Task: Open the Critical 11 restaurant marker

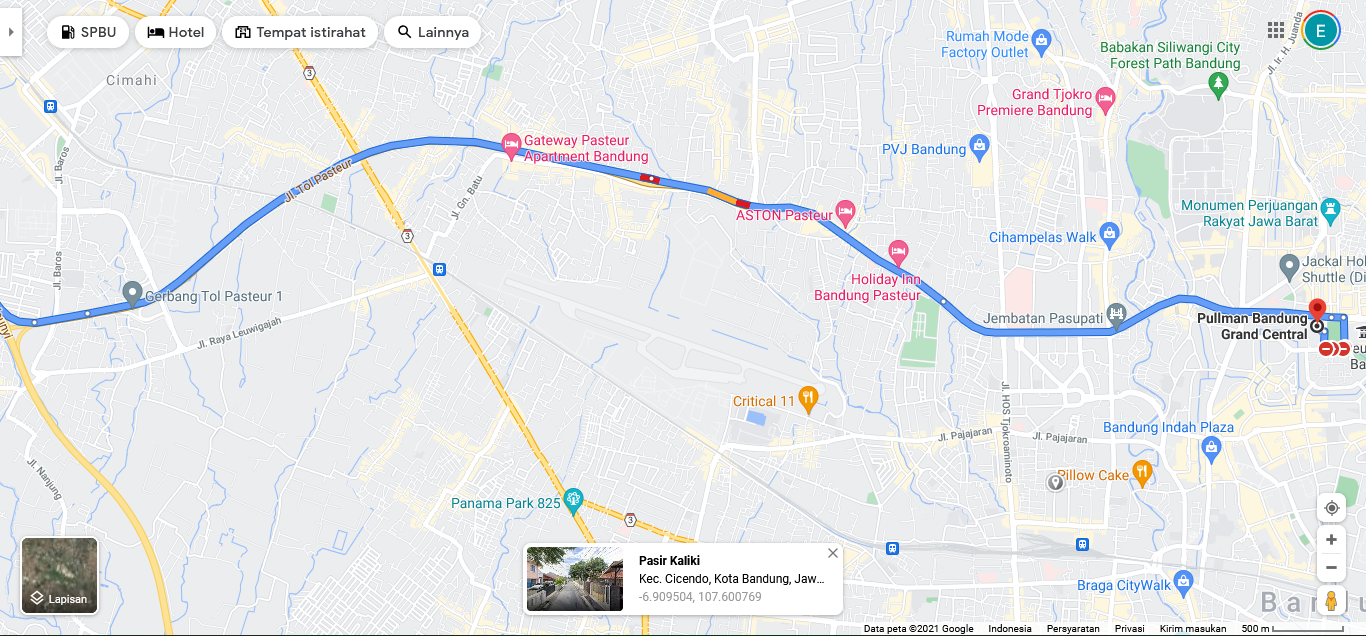Action: point(809,399)
